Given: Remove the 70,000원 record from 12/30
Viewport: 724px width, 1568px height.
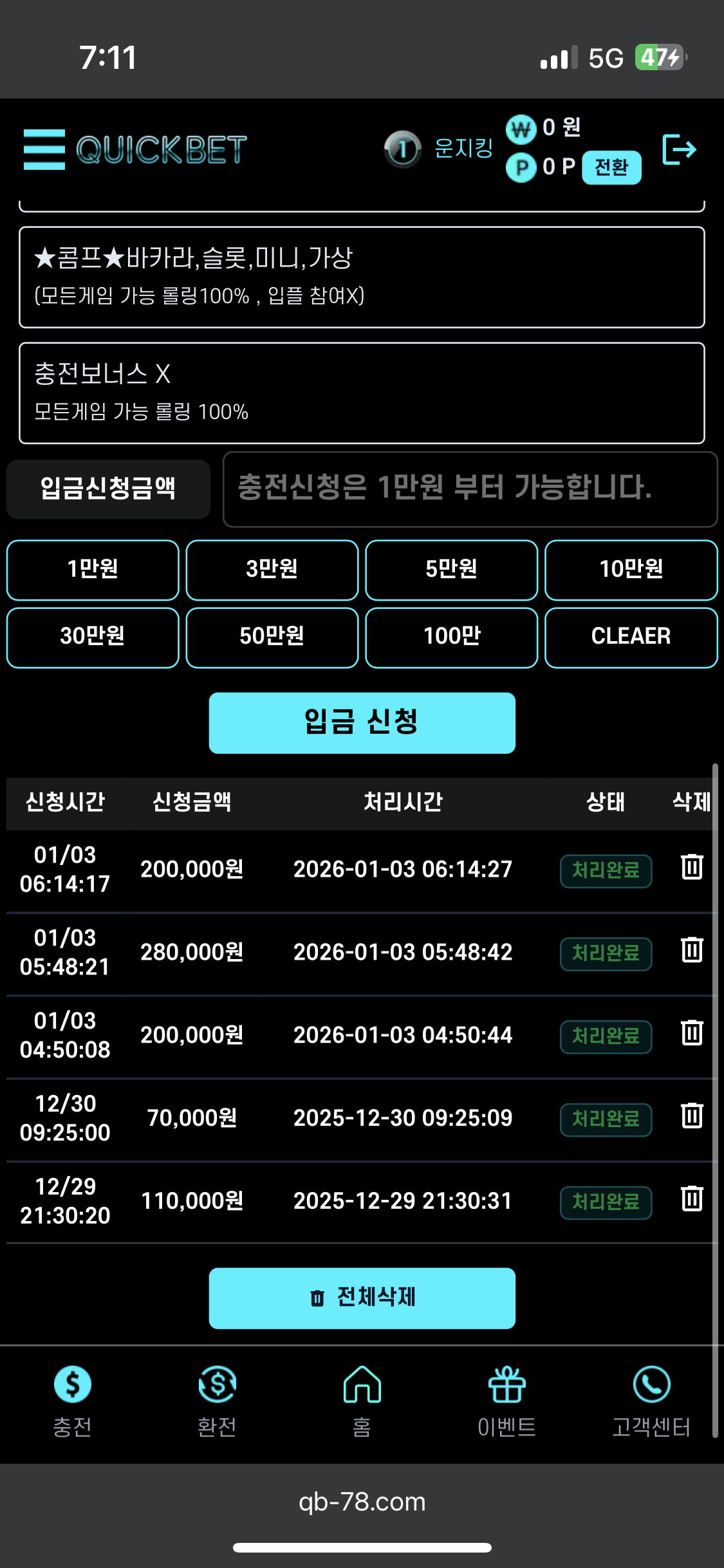Looking at the screenshot, I should (x=692, y=1116).
